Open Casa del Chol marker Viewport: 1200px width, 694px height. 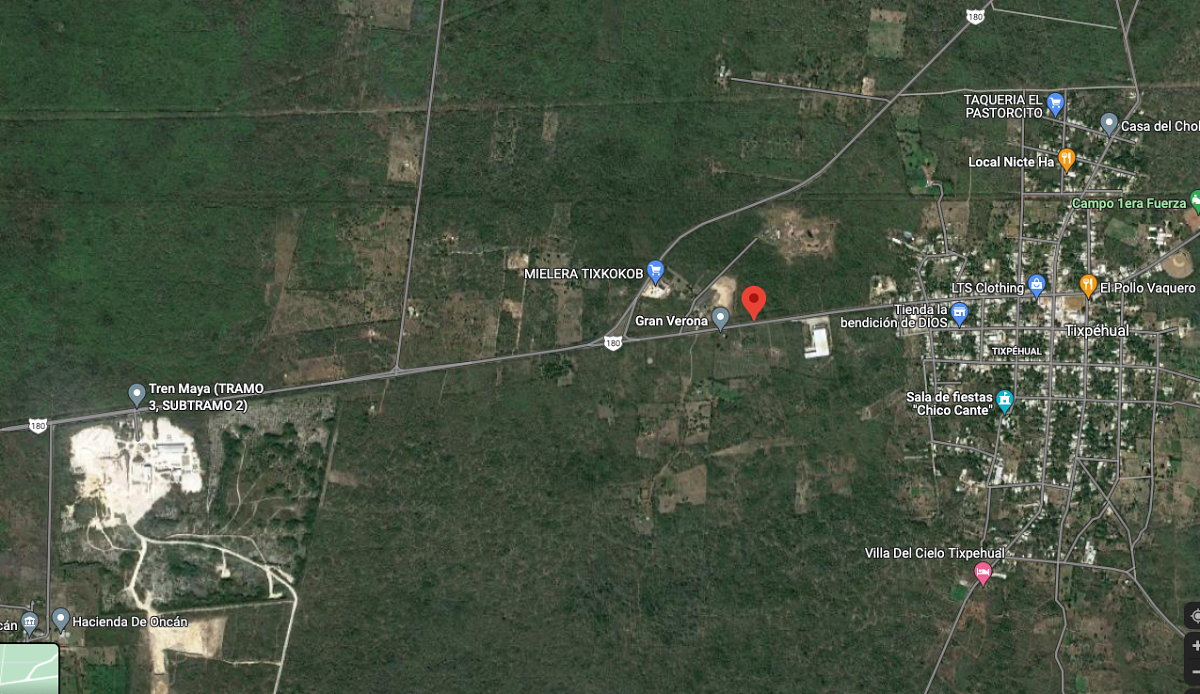pyautogui.click(x=1109, y=124)
